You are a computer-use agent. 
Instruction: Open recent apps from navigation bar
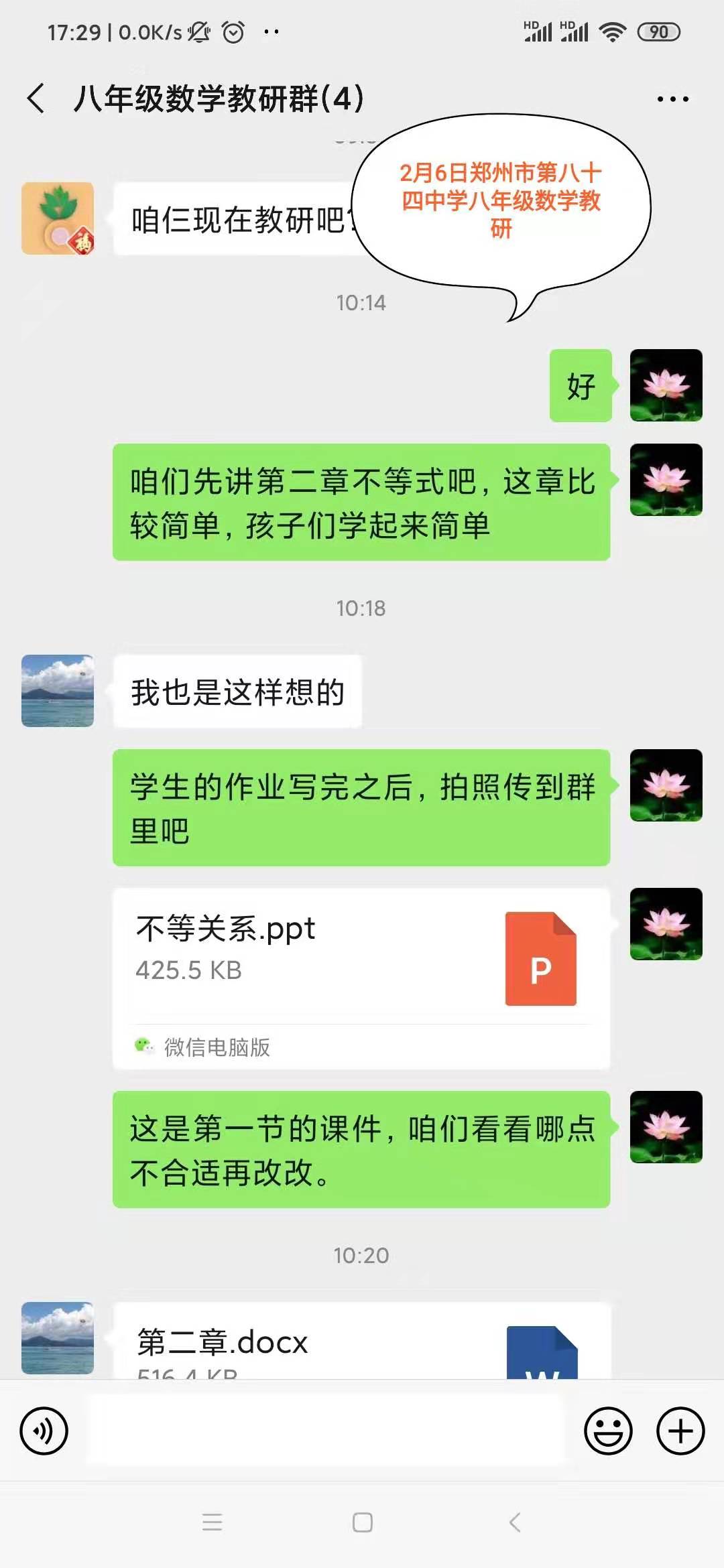(212, 1522)
